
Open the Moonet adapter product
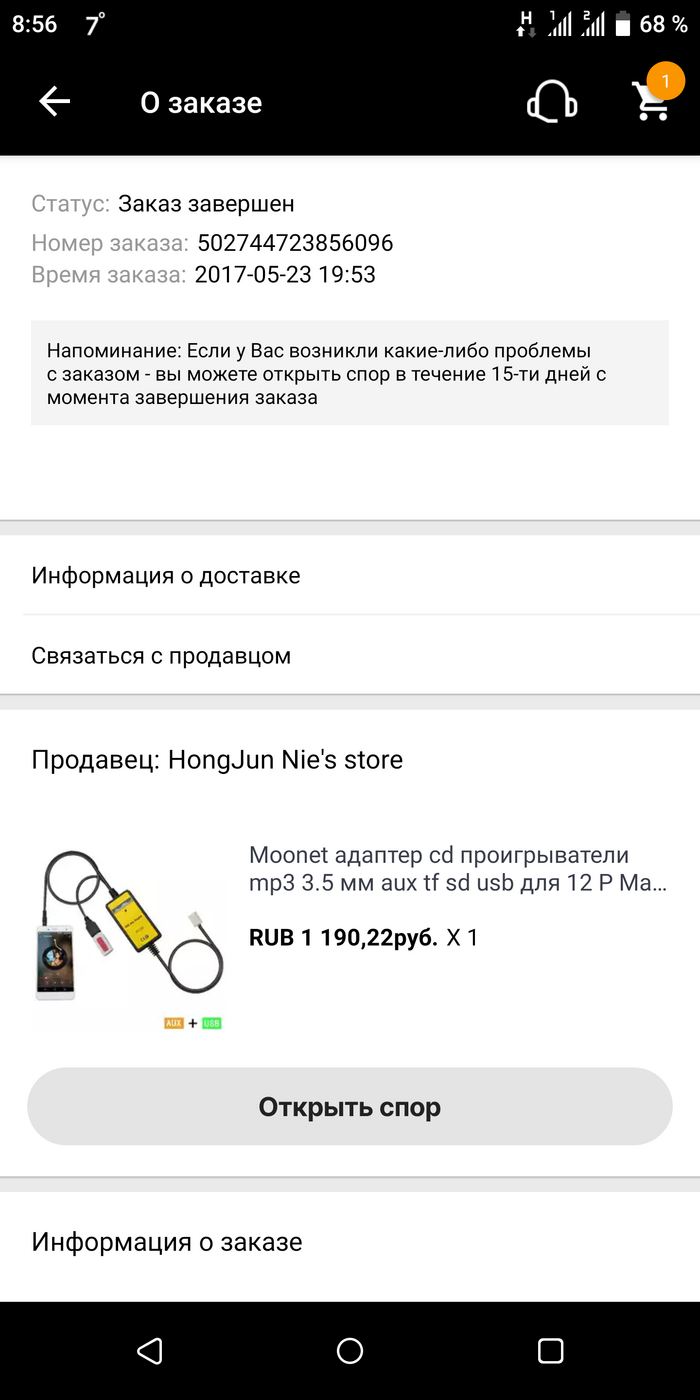[x=457, y=869]
